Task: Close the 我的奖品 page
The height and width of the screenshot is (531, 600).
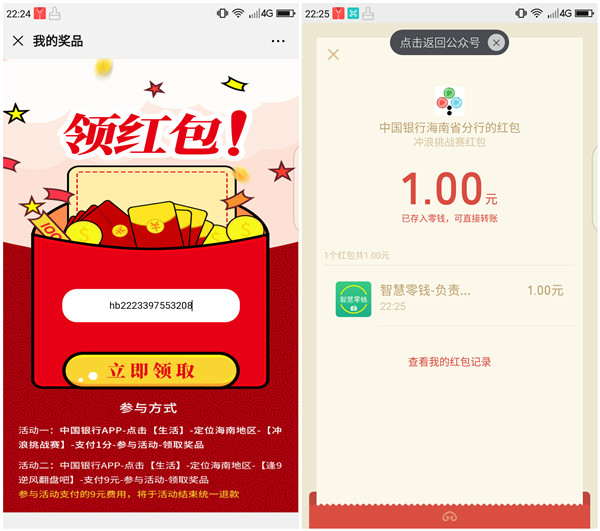Action: coord(18,41)
